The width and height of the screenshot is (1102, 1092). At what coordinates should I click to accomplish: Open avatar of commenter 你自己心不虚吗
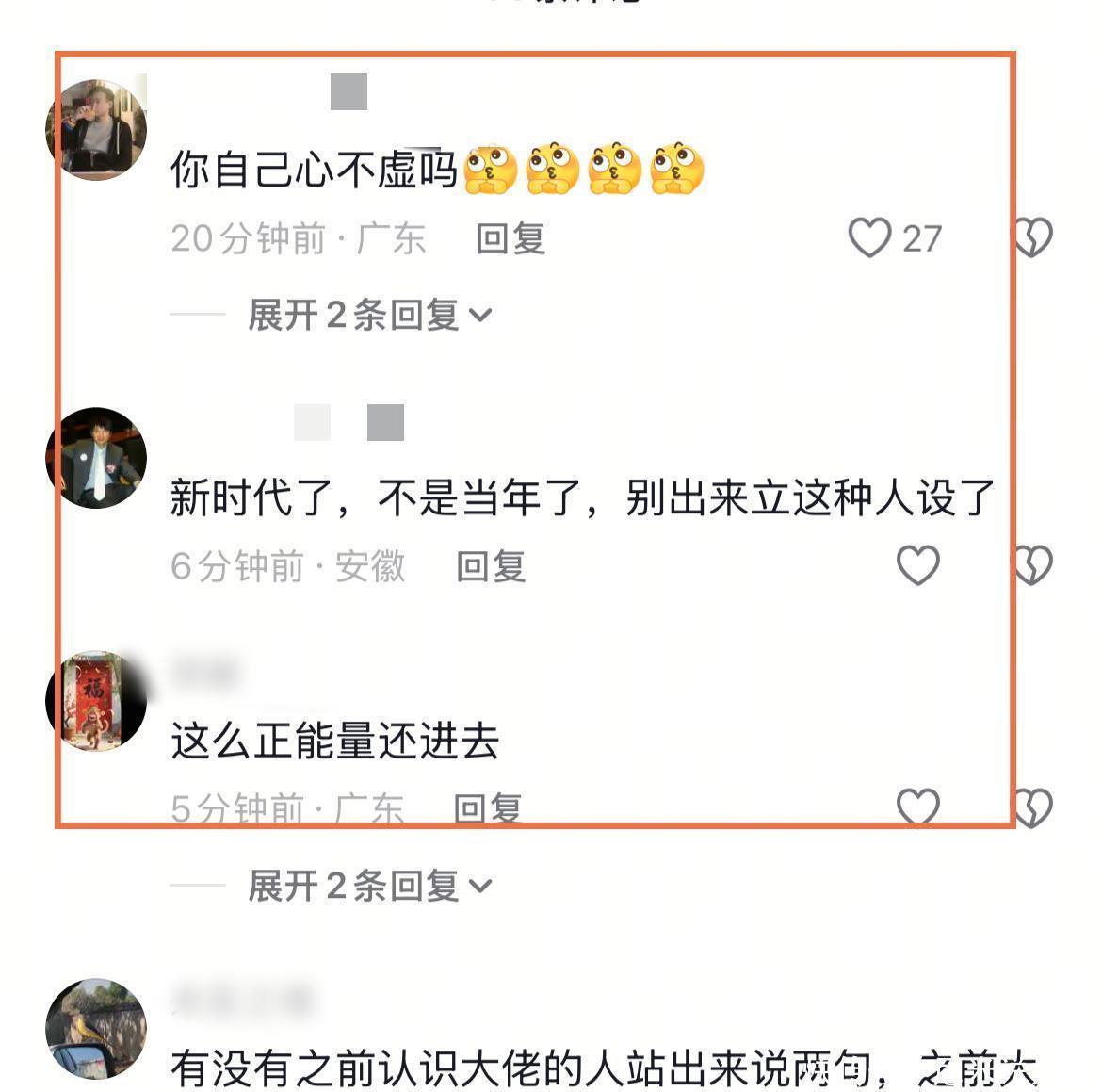pos(96,129)
